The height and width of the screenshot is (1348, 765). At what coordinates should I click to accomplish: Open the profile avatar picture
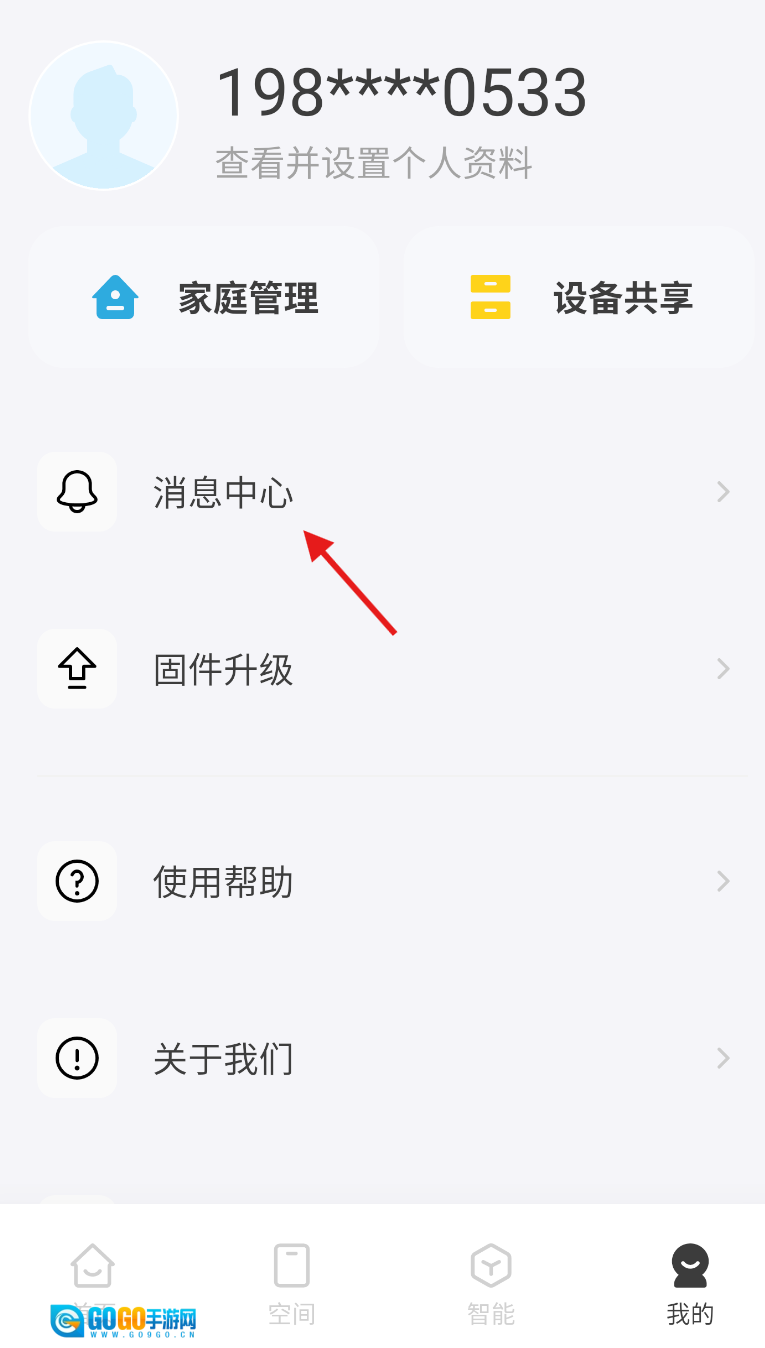tap(104, 115)
